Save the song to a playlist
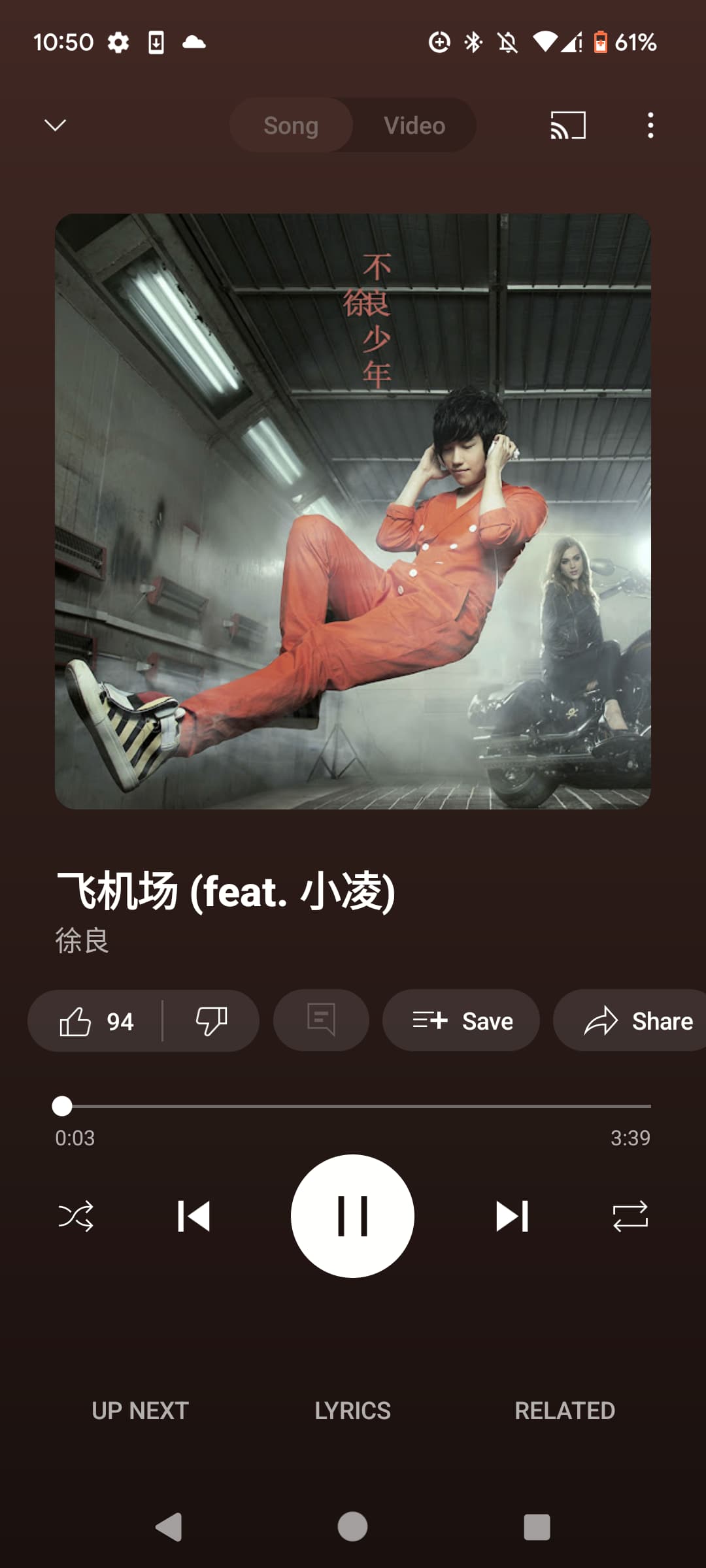Screen dimensions: 706x1568 461,1021
